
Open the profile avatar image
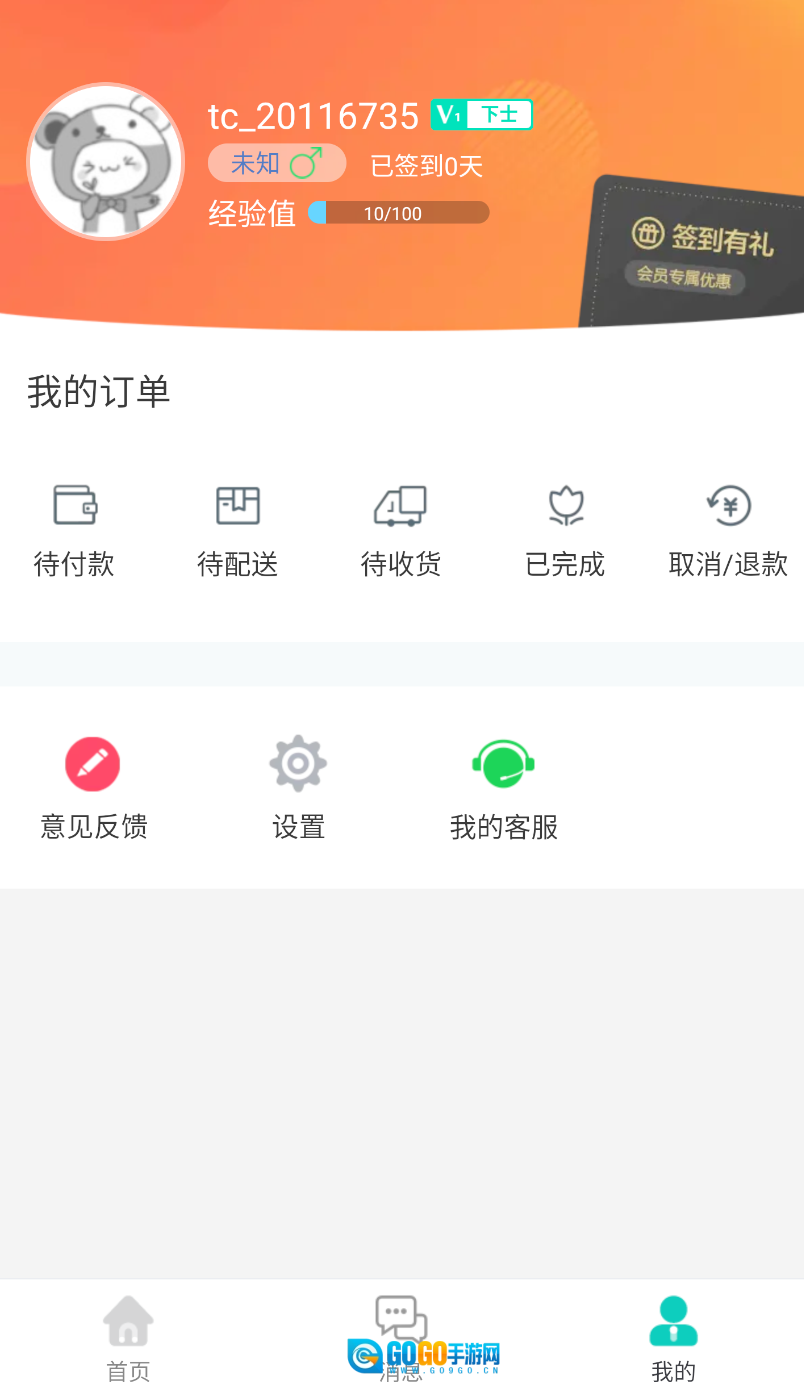105,162
